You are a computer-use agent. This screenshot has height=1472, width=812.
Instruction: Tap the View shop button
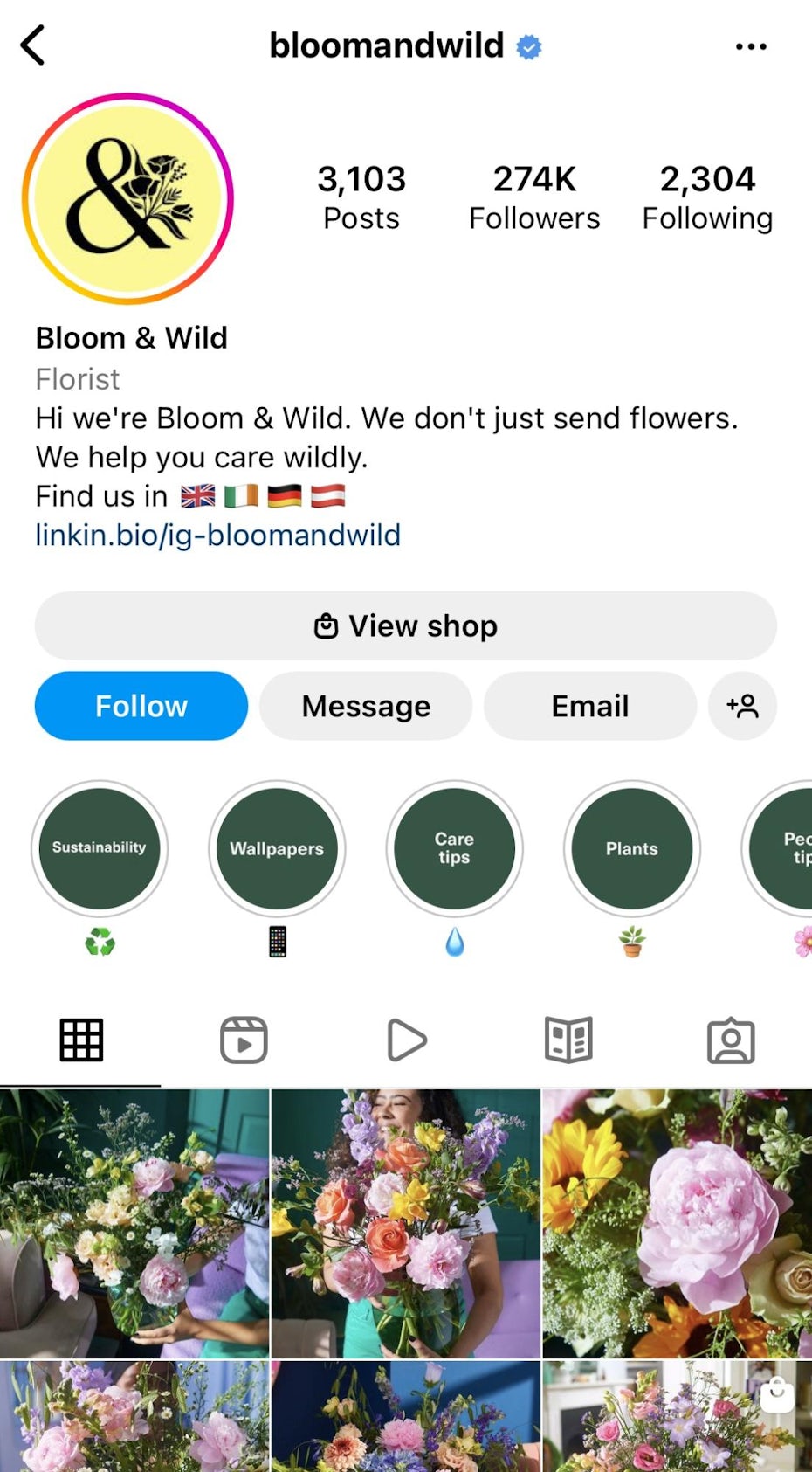pyautogui.click(x=405, y=625)
